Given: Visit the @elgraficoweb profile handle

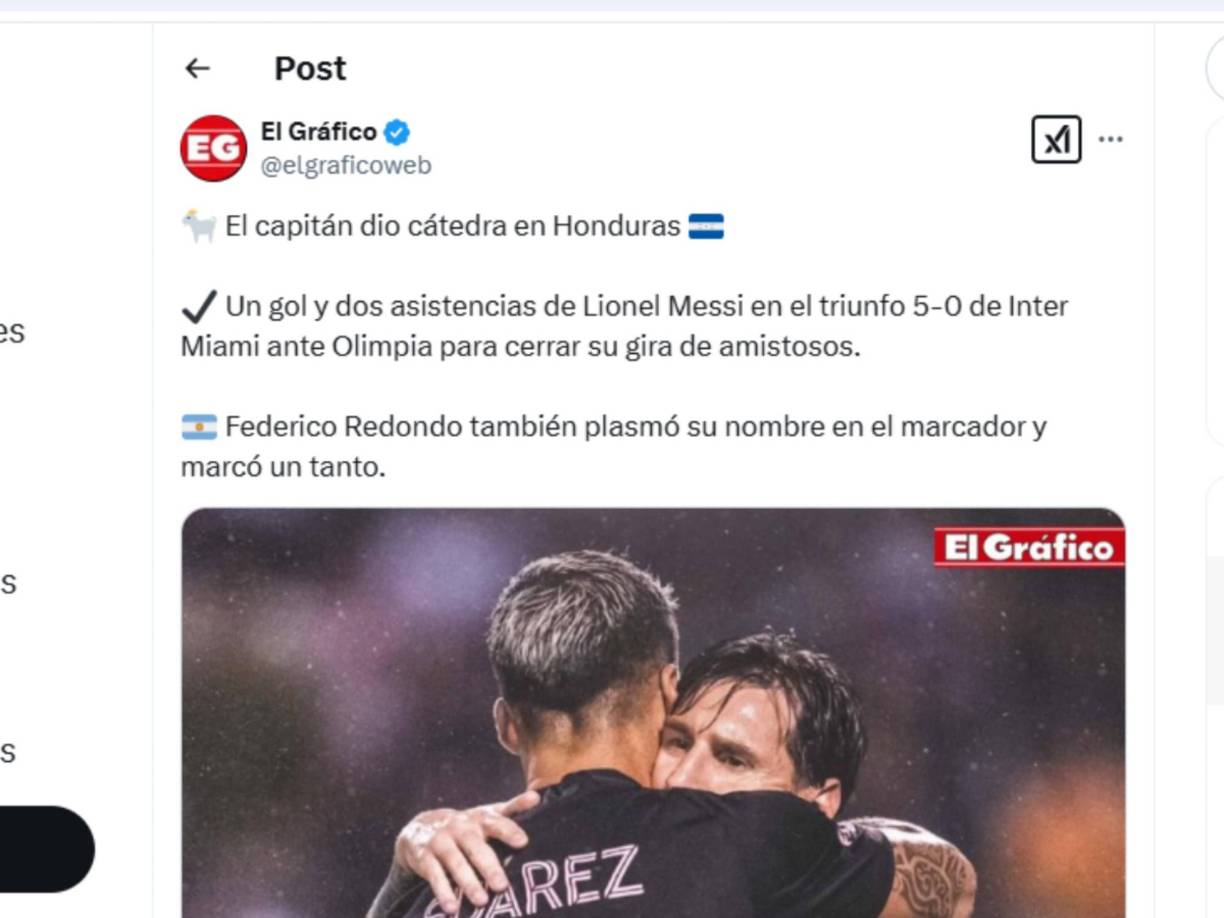Looking at the screenshot, I should 346,166.
